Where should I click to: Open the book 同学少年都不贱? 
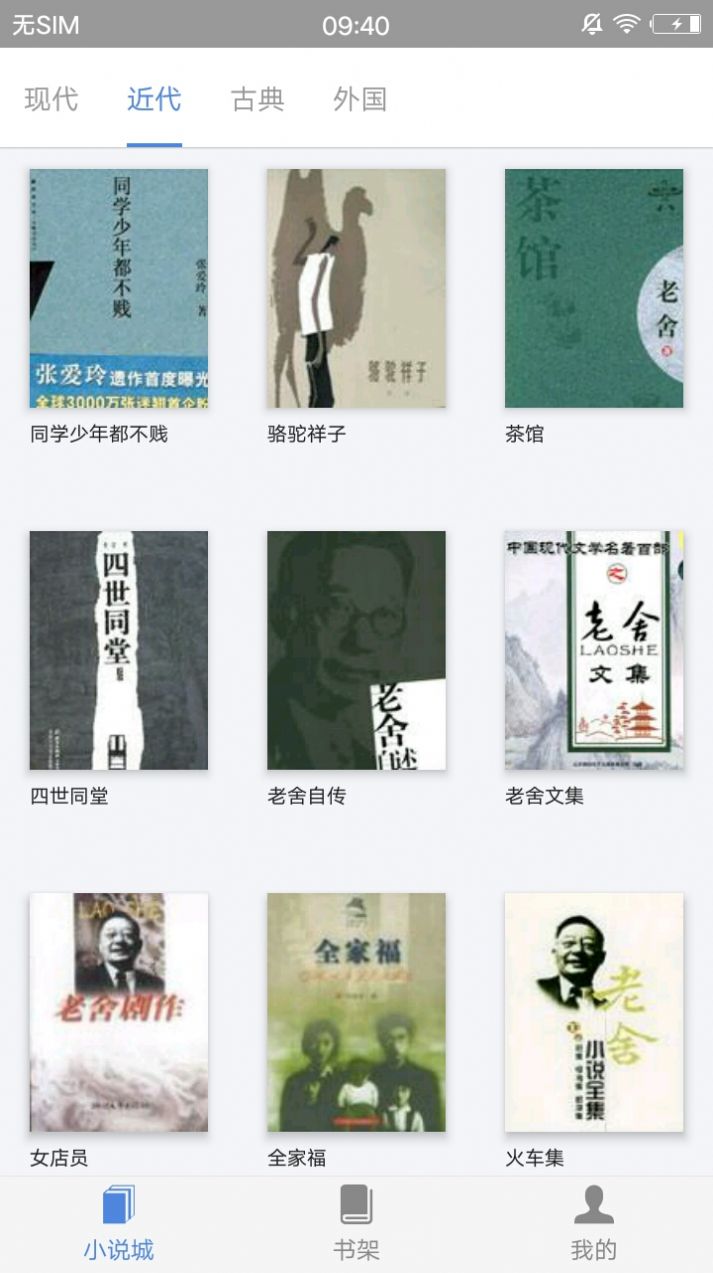pyautogui.click(x=119, y=288)
